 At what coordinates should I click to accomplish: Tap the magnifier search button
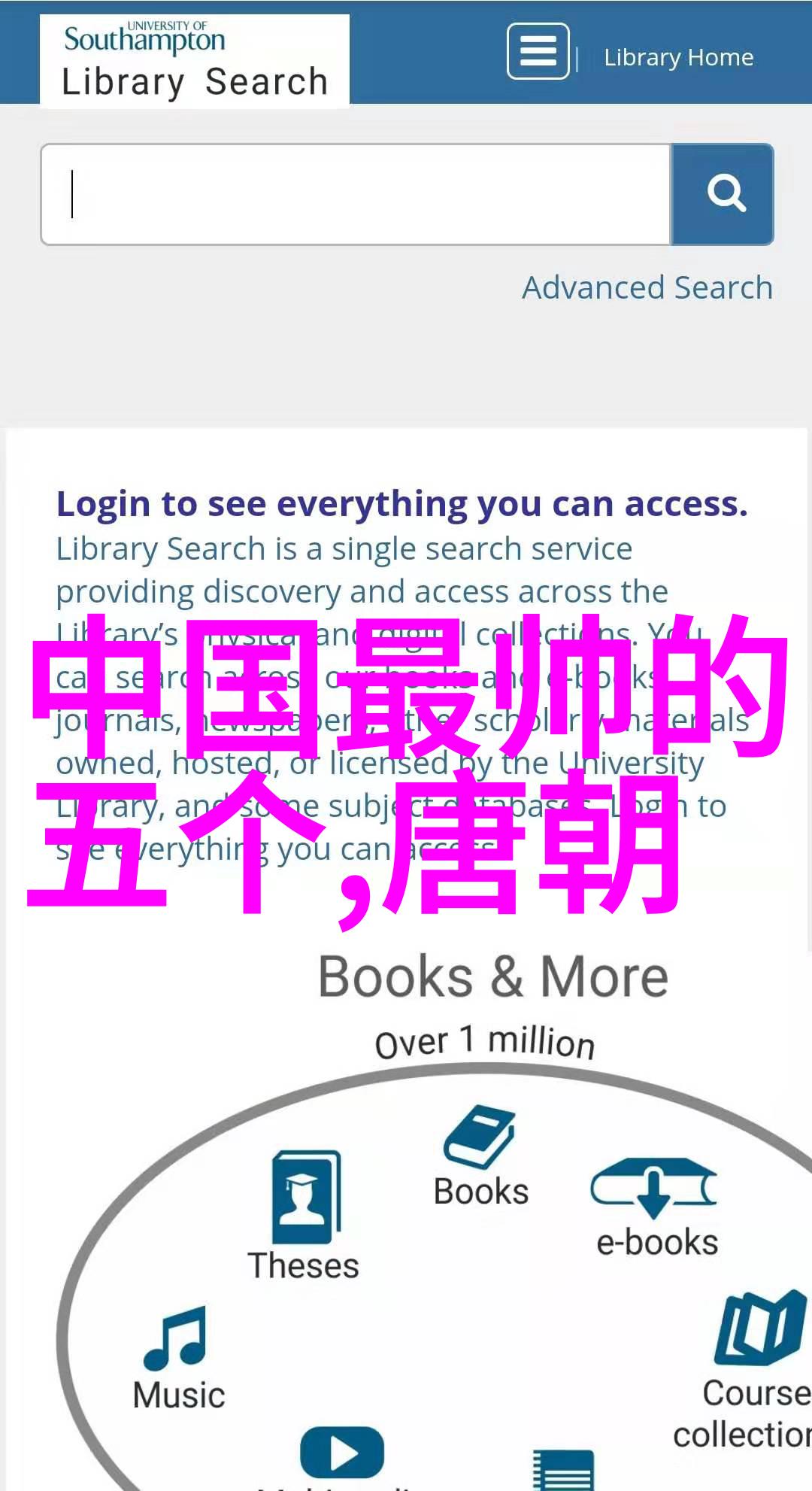pos(723,195)
